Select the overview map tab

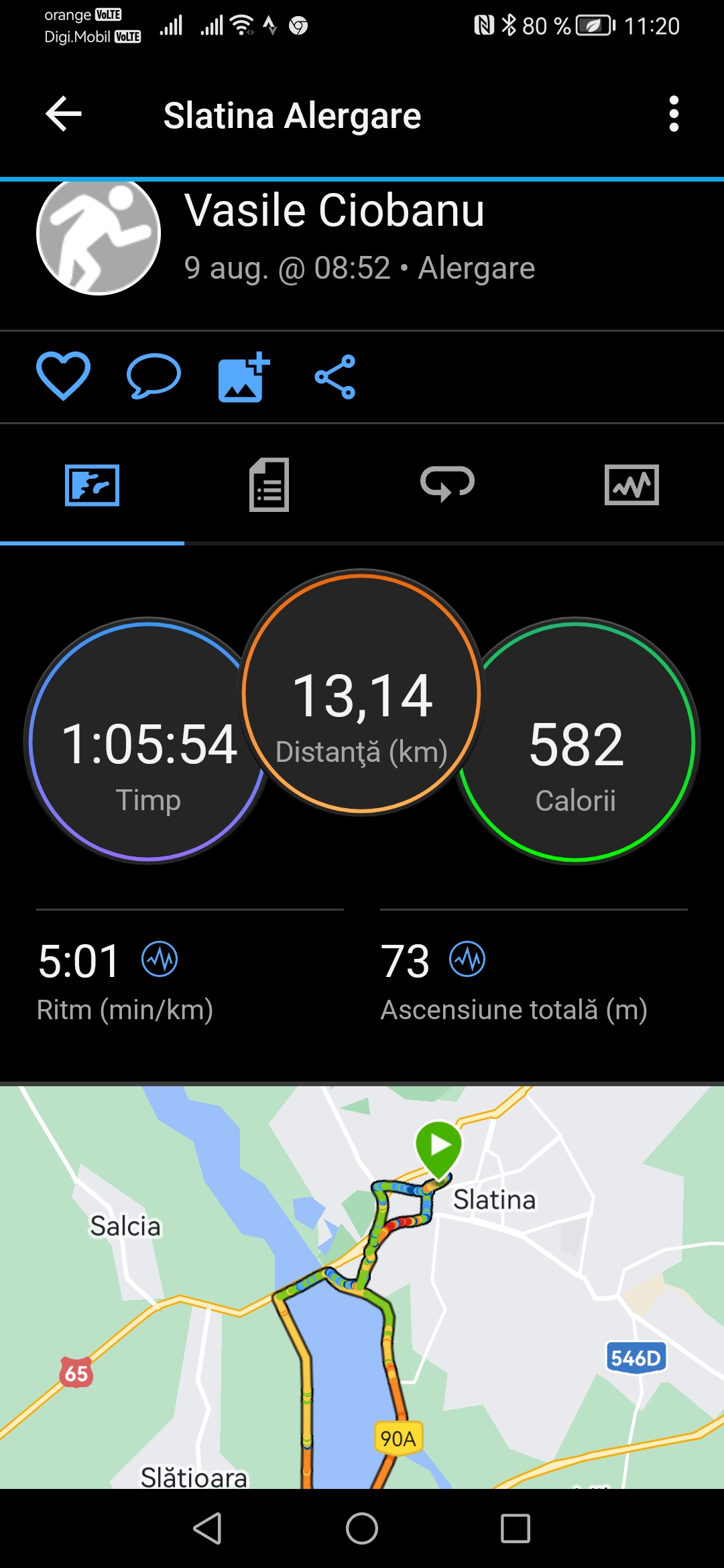[92, 485]
